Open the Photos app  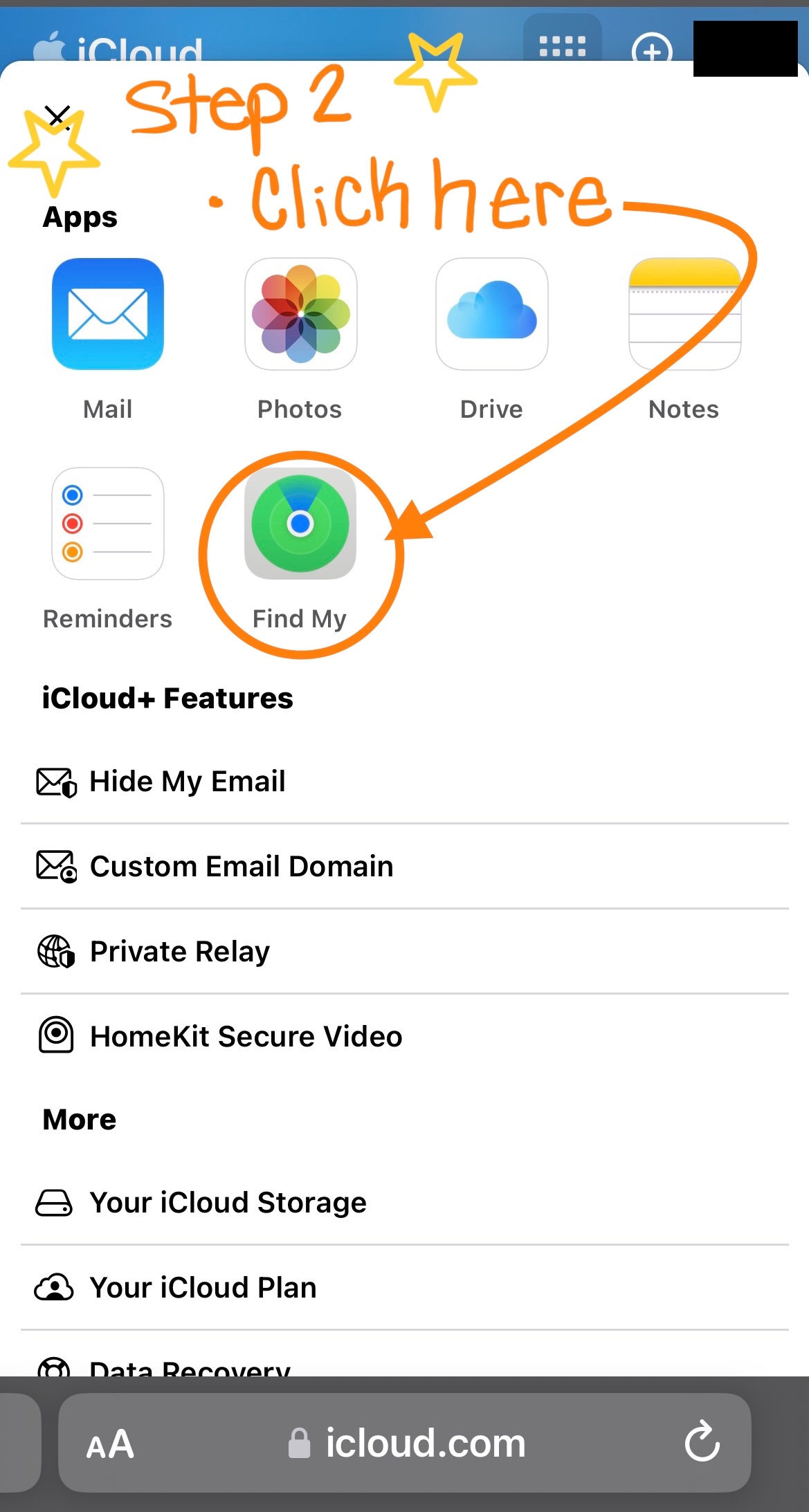300,314
